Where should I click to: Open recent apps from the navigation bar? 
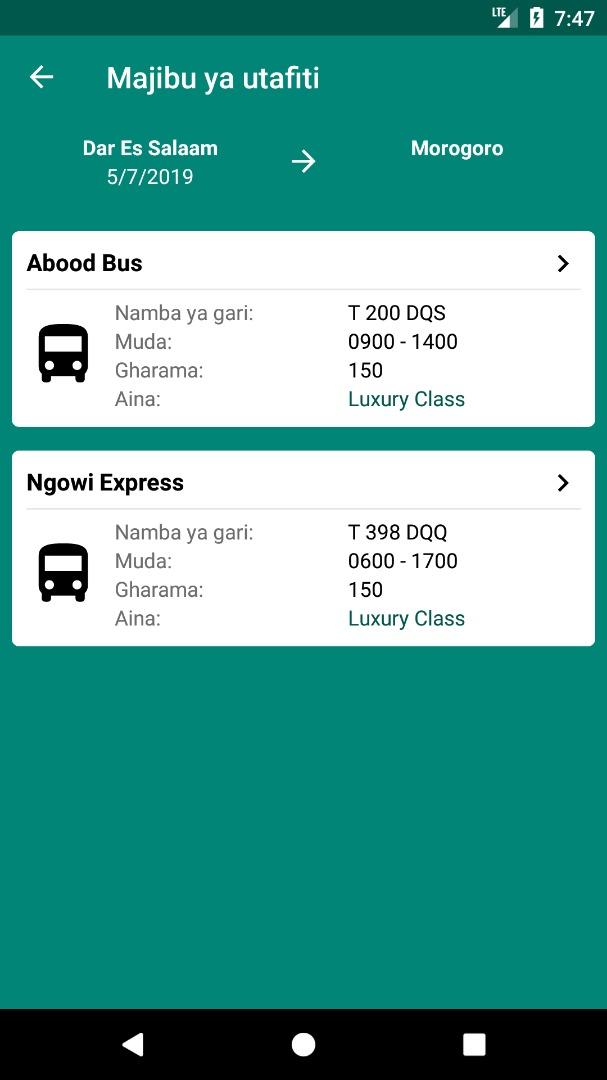pyautogui.click(x=474, y=1044)
